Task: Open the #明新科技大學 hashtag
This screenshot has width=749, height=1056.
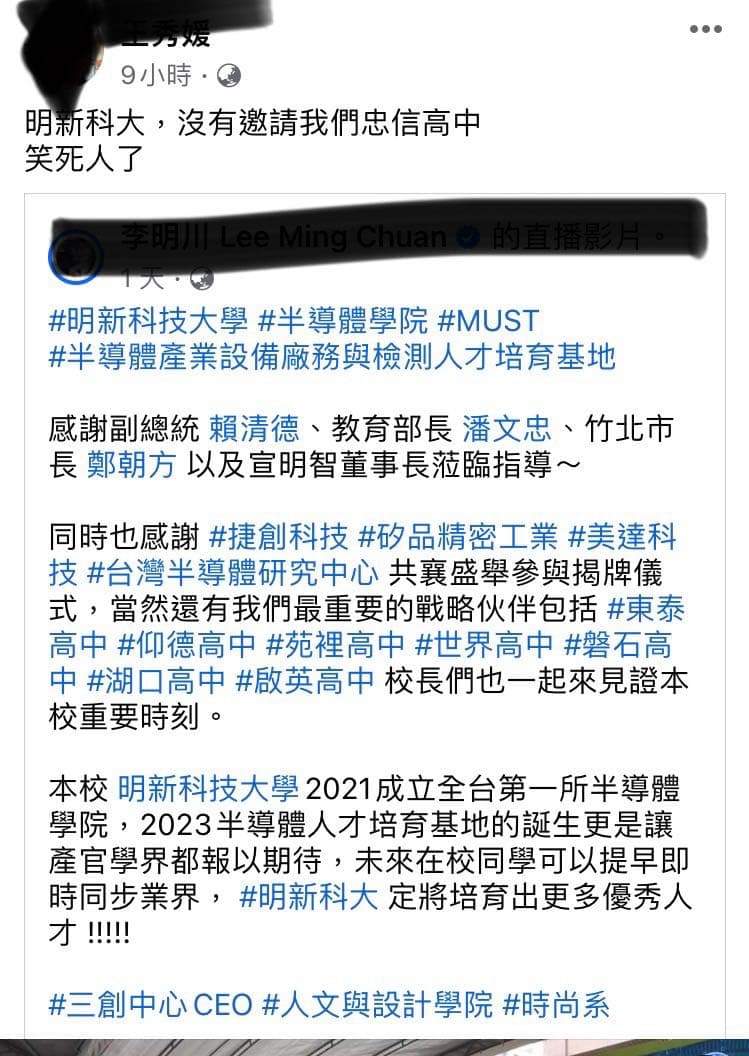Action: coord(148,321)
